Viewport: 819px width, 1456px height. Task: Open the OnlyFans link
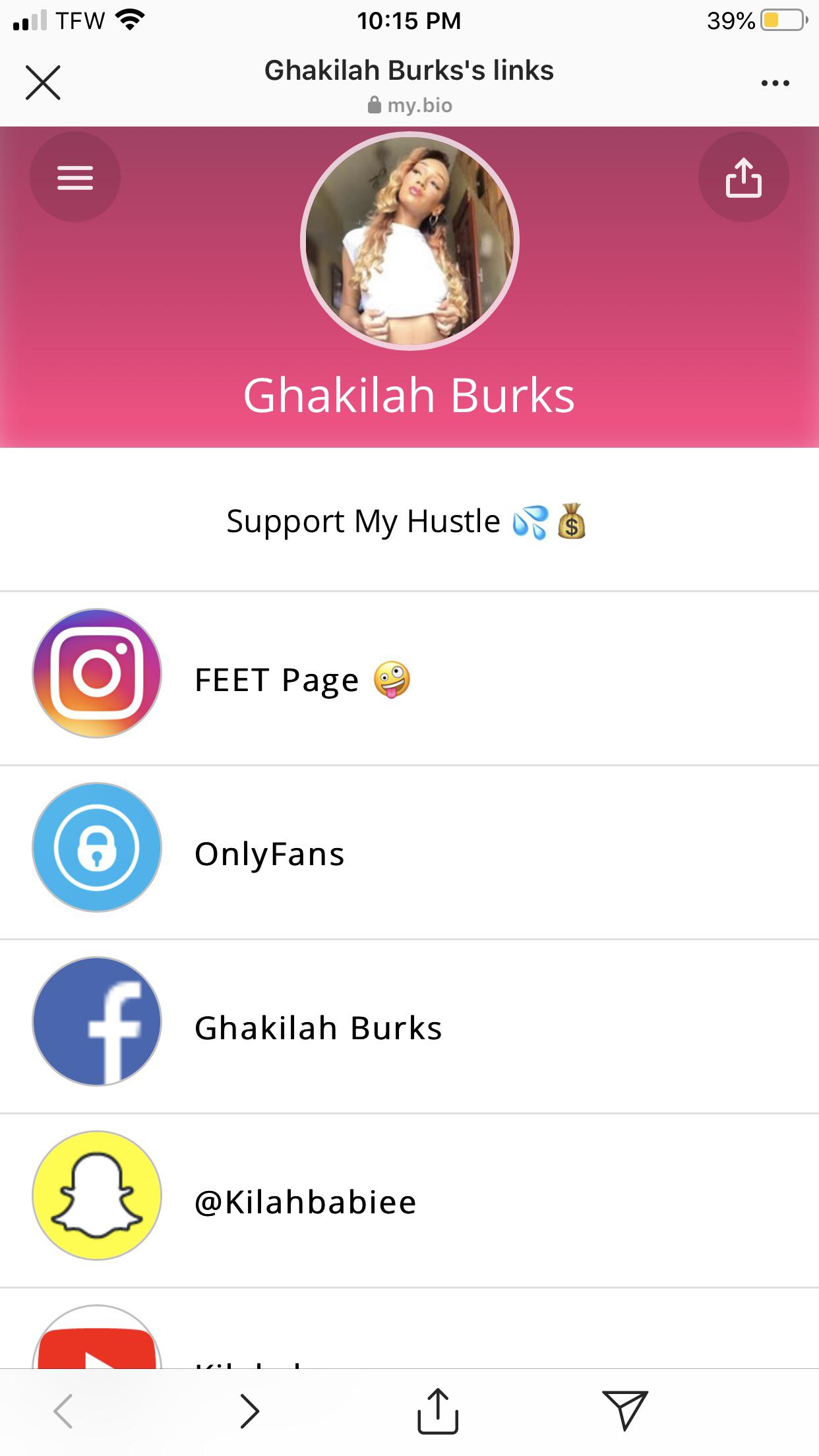pos(269,853)
